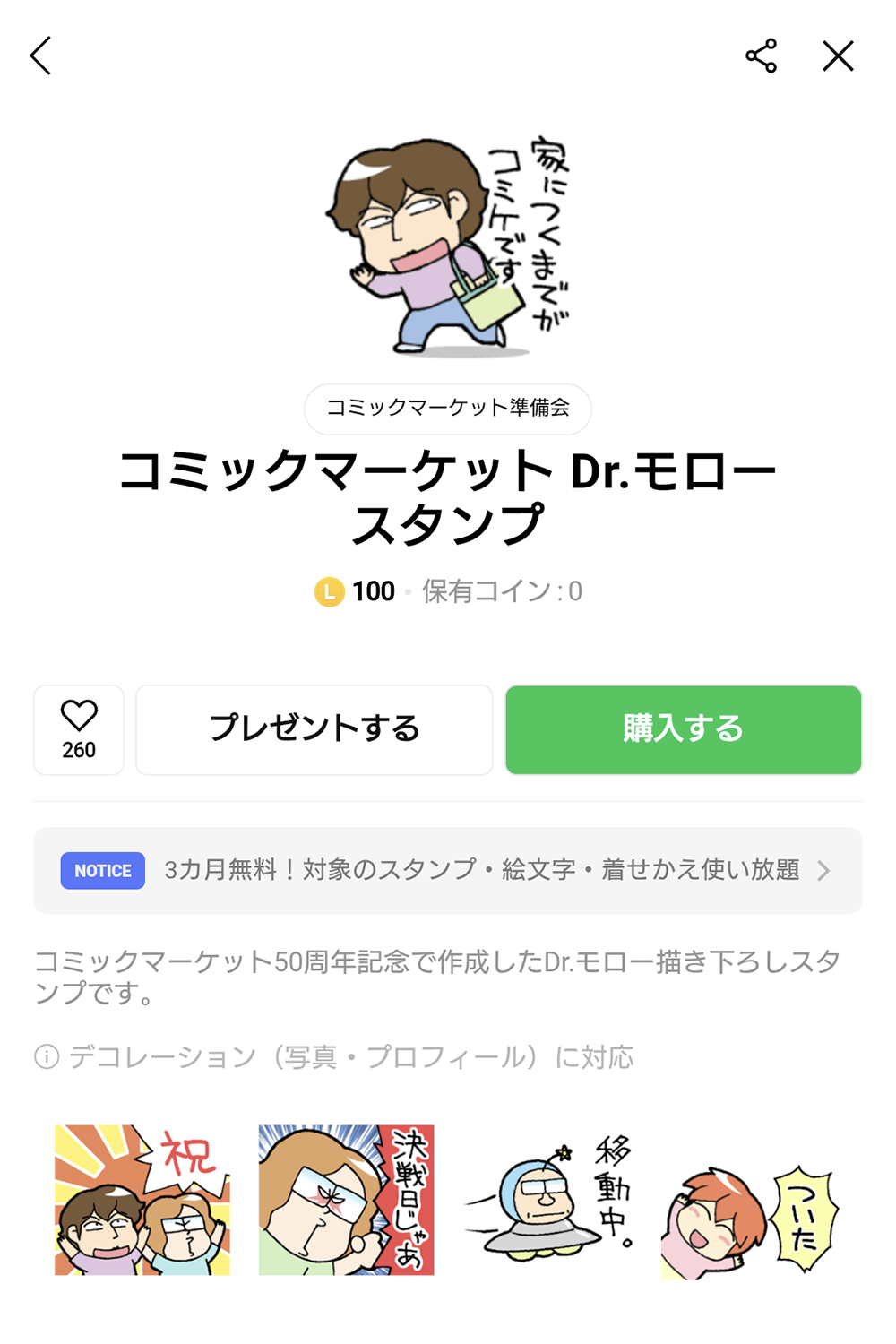The image size is (896, 1344).
Task: Tap the 移動中 UFO sticker thumbnail
Action: pyautogui.click(x=551, y=1201)
